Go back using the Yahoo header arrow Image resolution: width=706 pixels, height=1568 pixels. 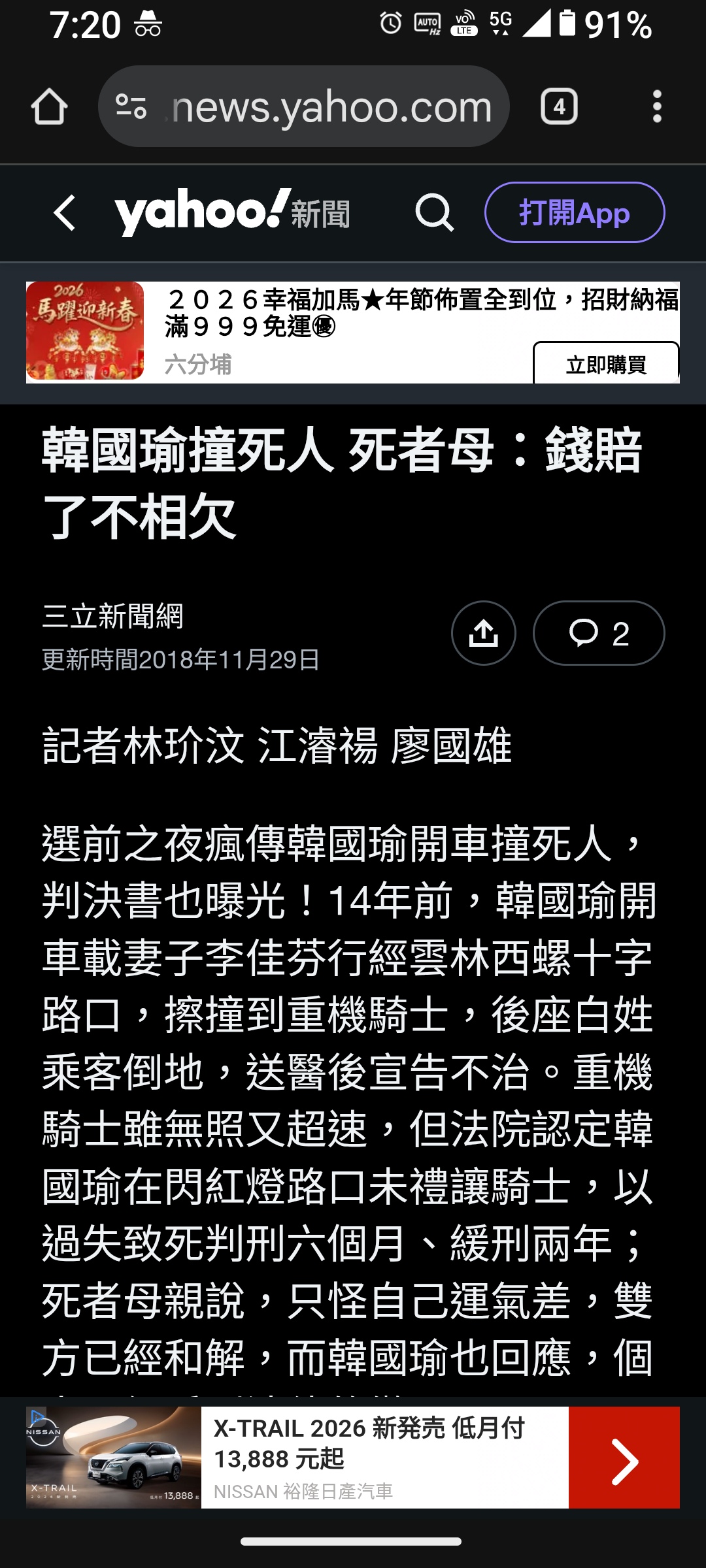point(65,213)
